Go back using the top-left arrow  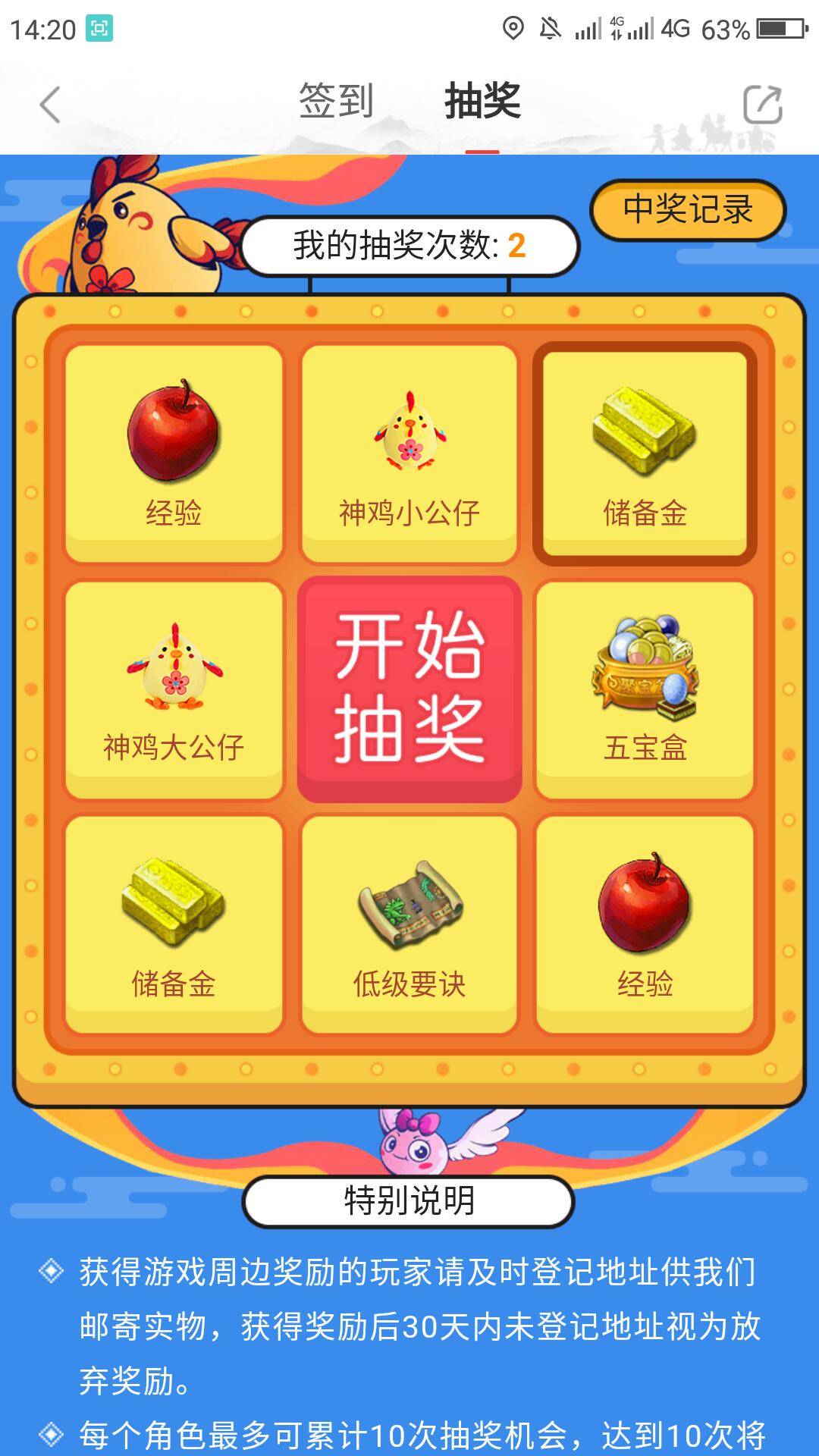(50, 105)
